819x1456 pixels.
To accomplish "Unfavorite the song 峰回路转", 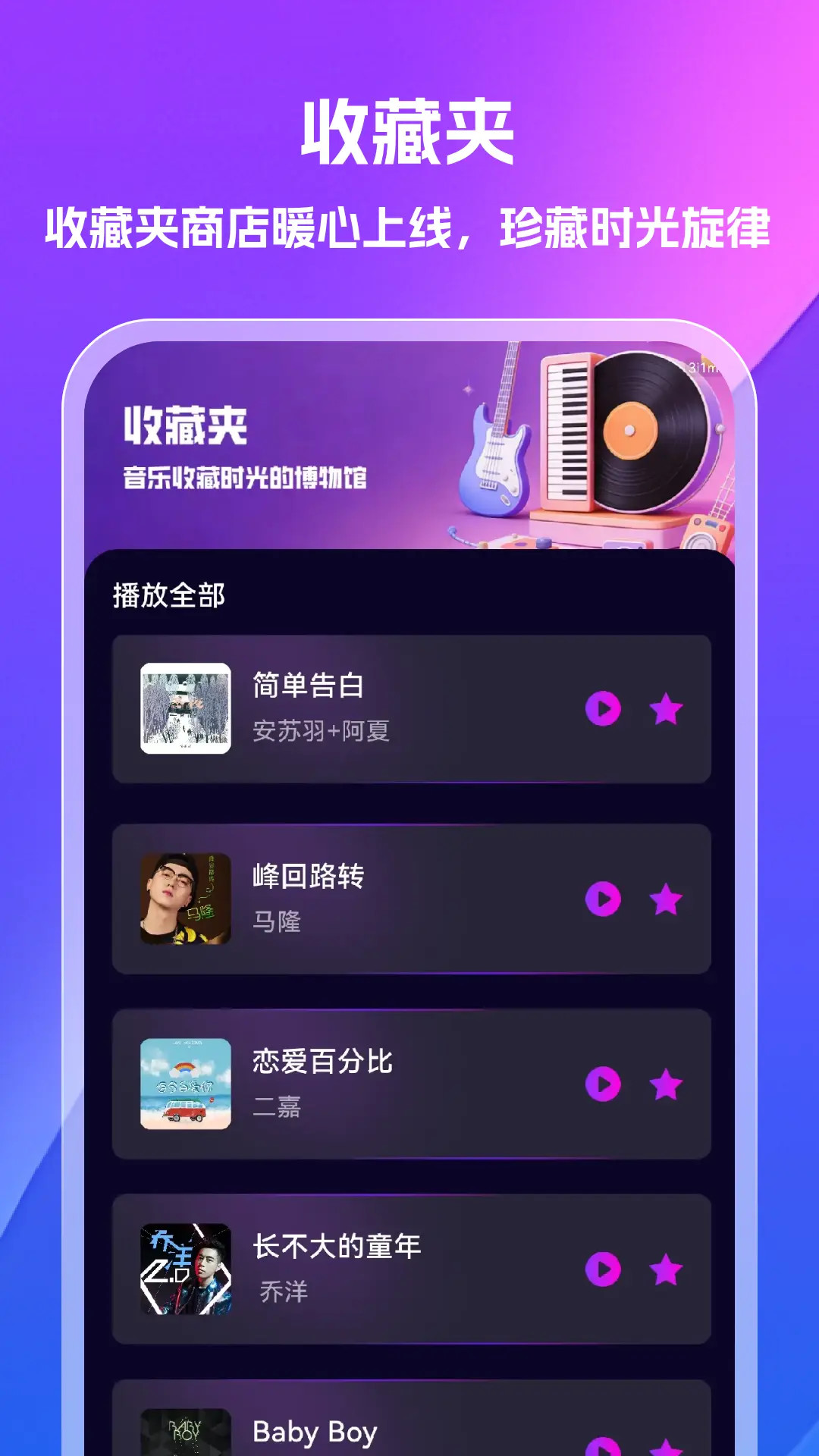I will tap(665, 897).
